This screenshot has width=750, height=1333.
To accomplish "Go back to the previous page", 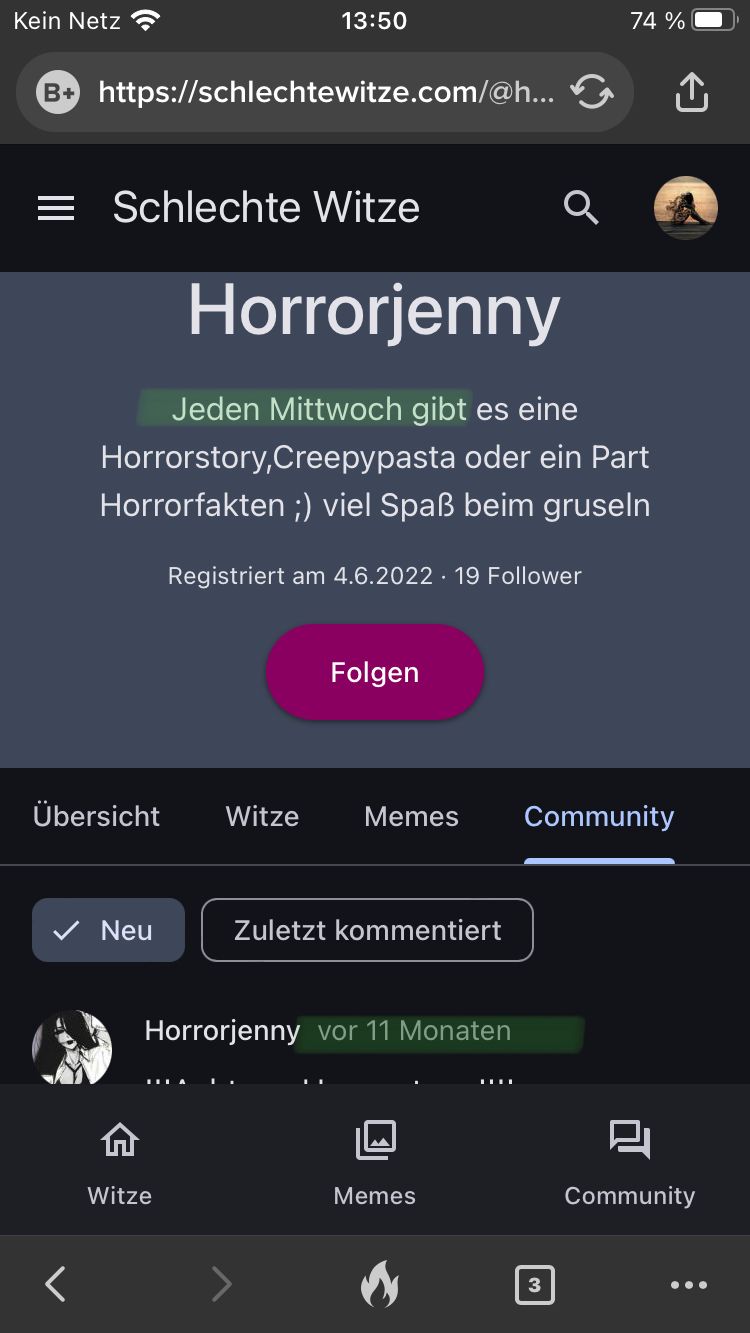I will tap(56, 1284).
